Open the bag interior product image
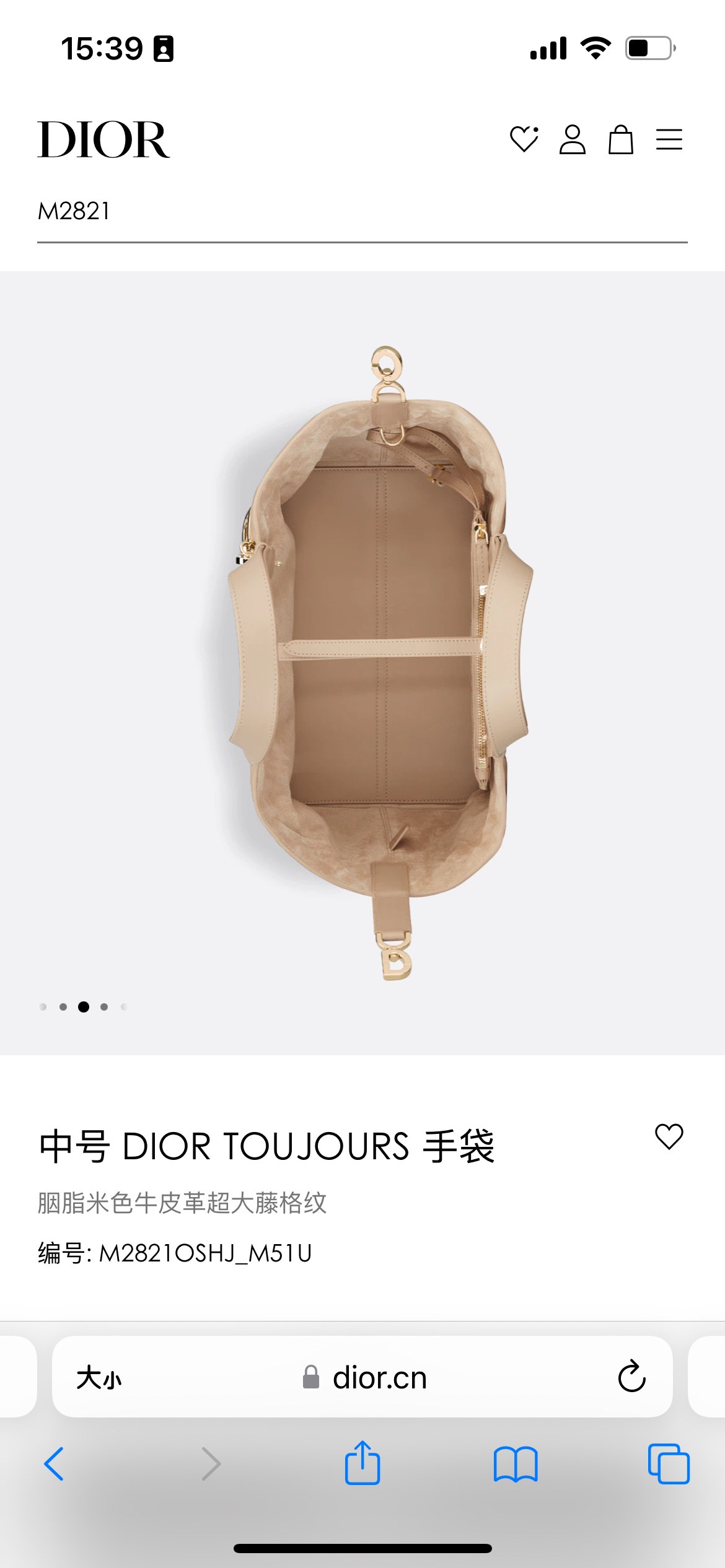The width and height of the screenshot is (725, 1568). click(x=378, y=663)
